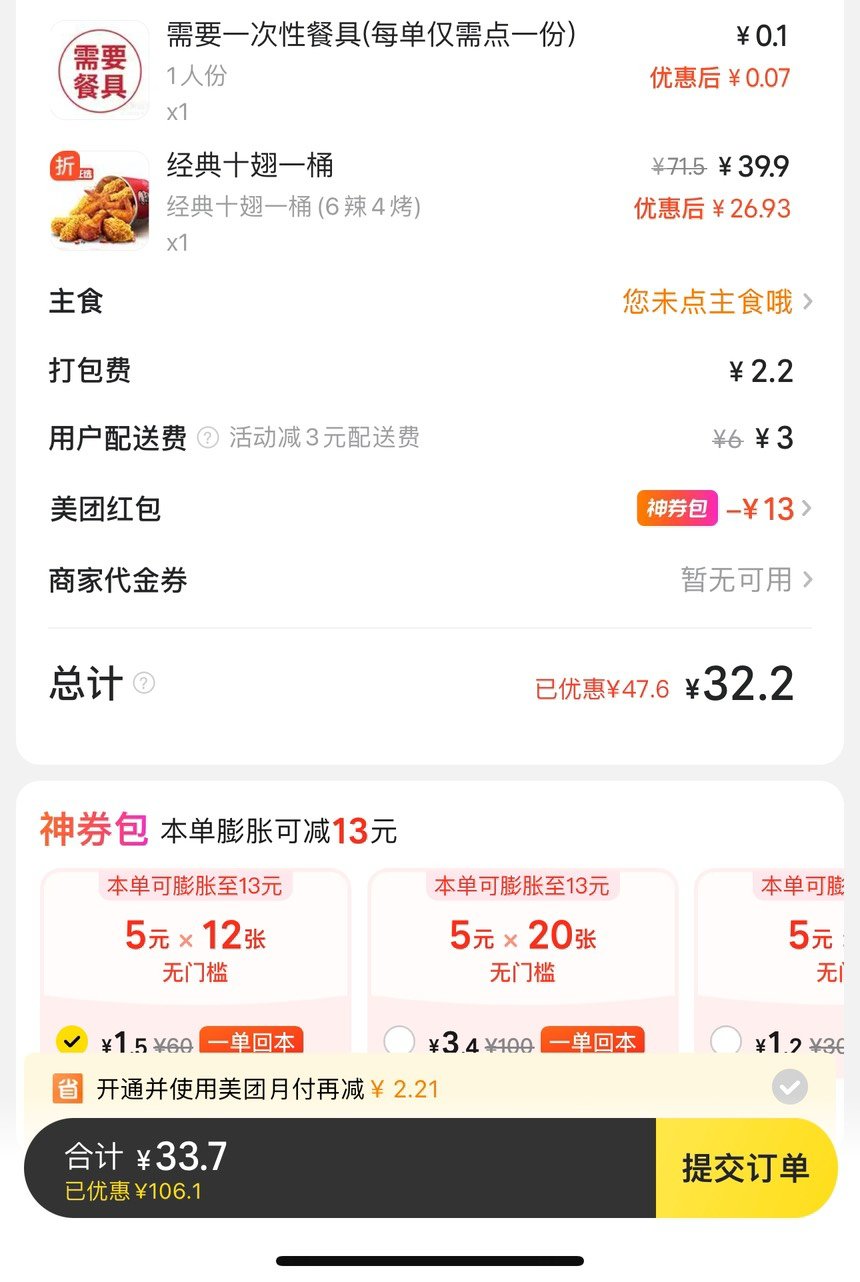The image size is (860, 1282).
Task: Select the 5元×20张 coupon pack
Action: click(x=399, y=1041)
